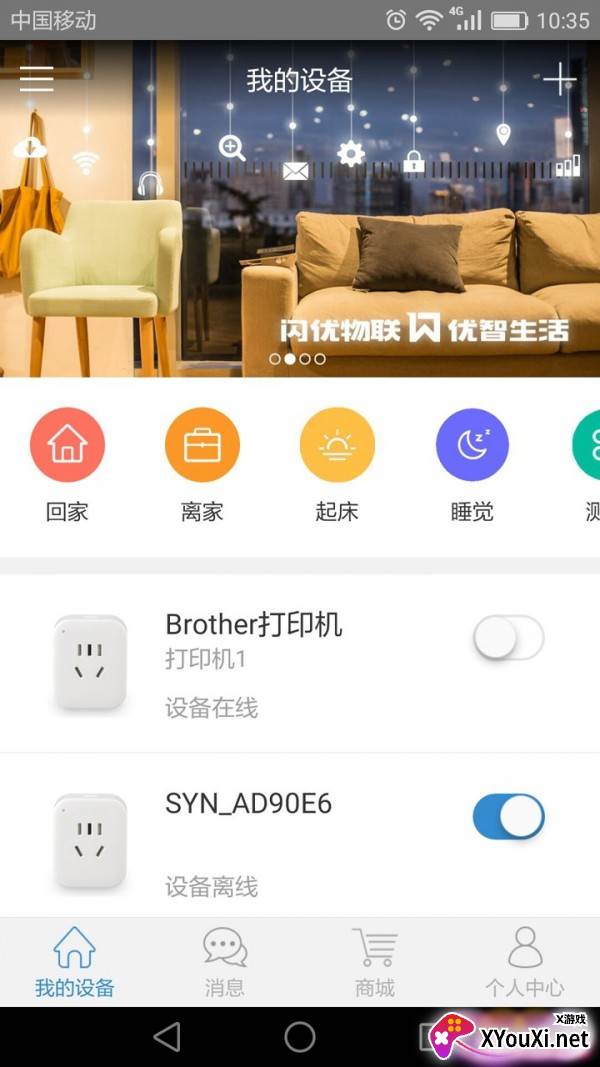The height and width of the screenshot is (1067, 600).
Task: Switch to the 个人中心 tab
Action: click(x=525, y=961)
